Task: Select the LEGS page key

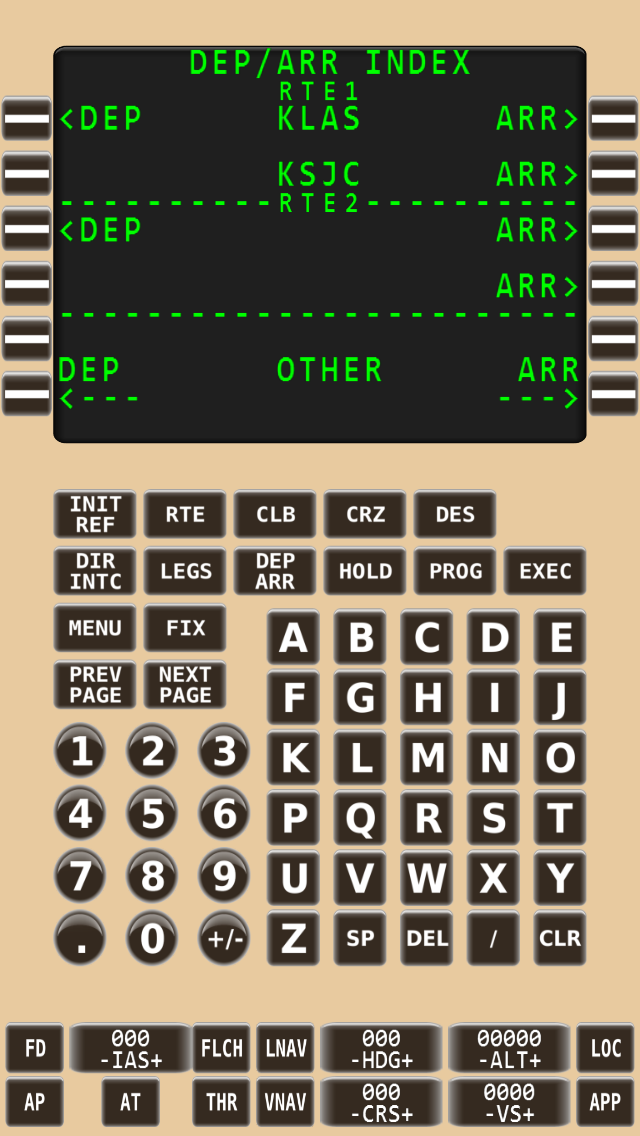Action: point(185,571)
